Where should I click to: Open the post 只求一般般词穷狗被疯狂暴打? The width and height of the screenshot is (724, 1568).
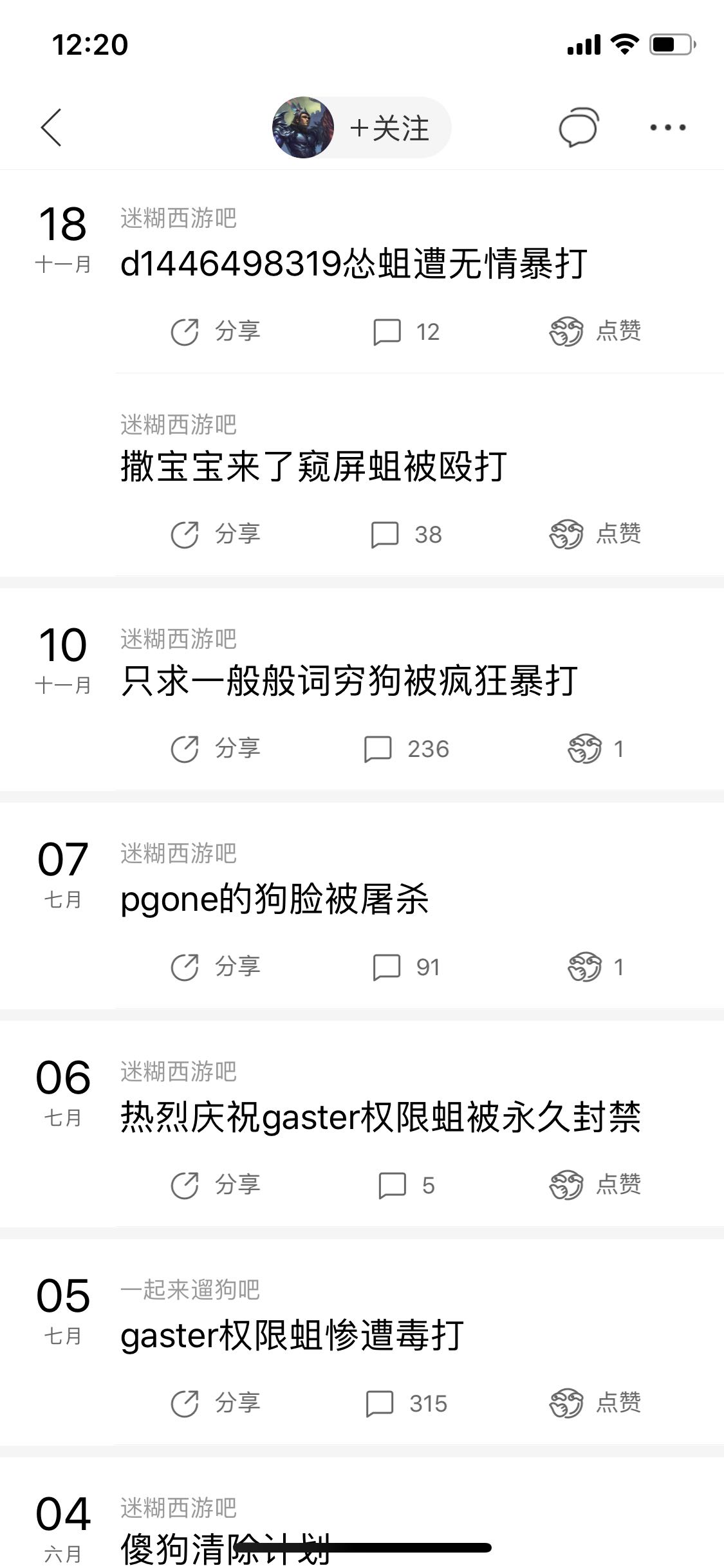(x=349, y=681)
